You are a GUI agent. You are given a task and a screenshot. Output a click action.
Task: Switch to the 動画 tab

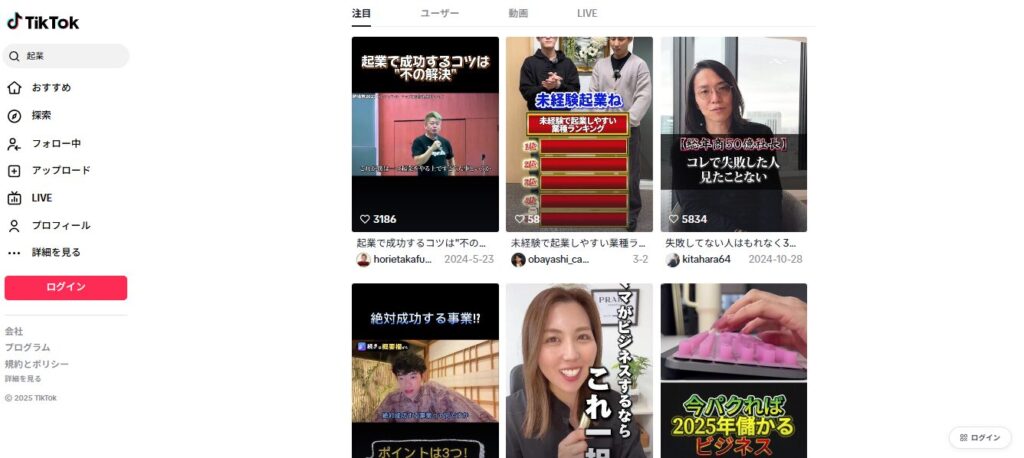(518, 13)
